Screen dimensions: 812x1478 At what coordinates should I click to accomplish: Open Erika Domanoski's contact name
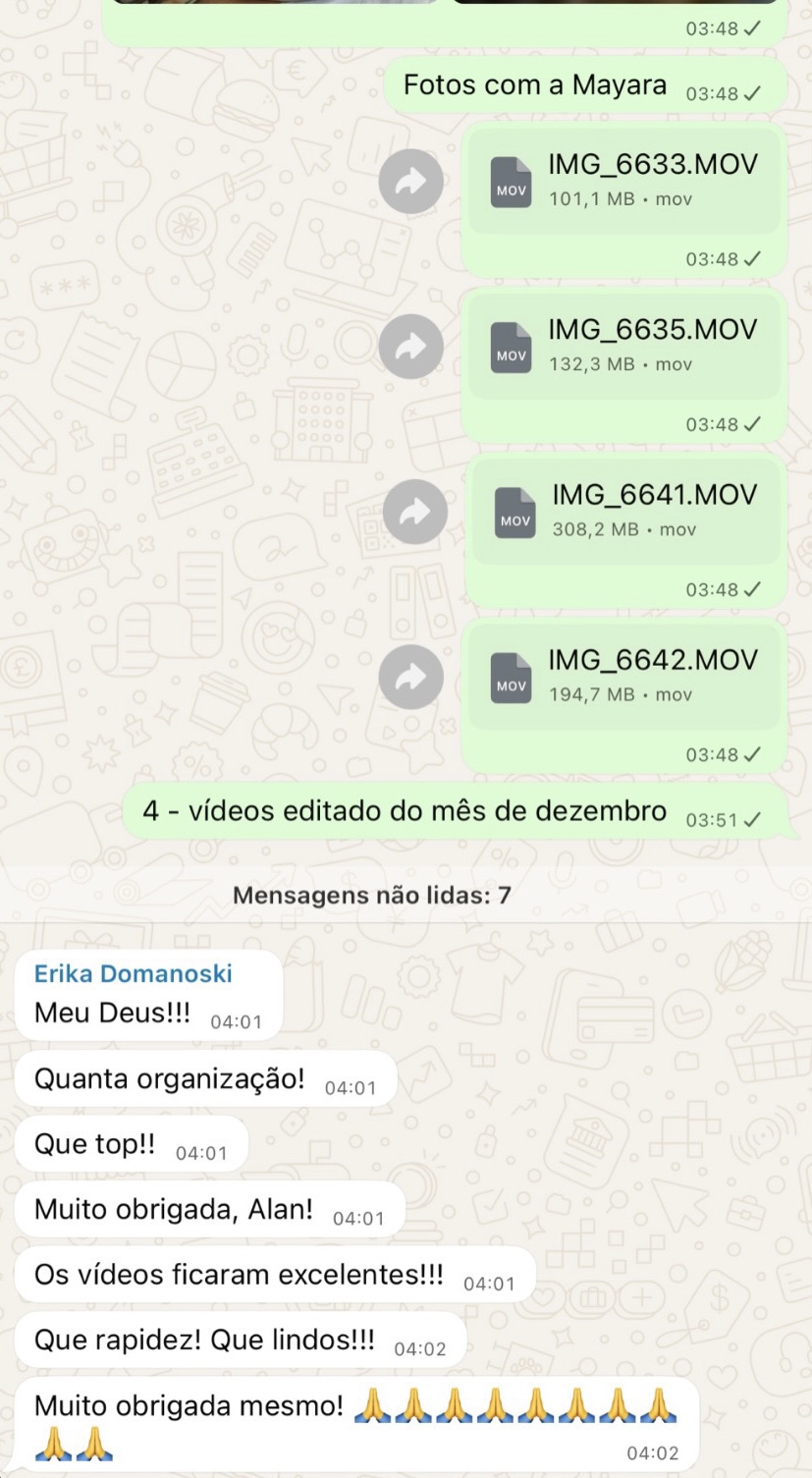pos(134,973)
